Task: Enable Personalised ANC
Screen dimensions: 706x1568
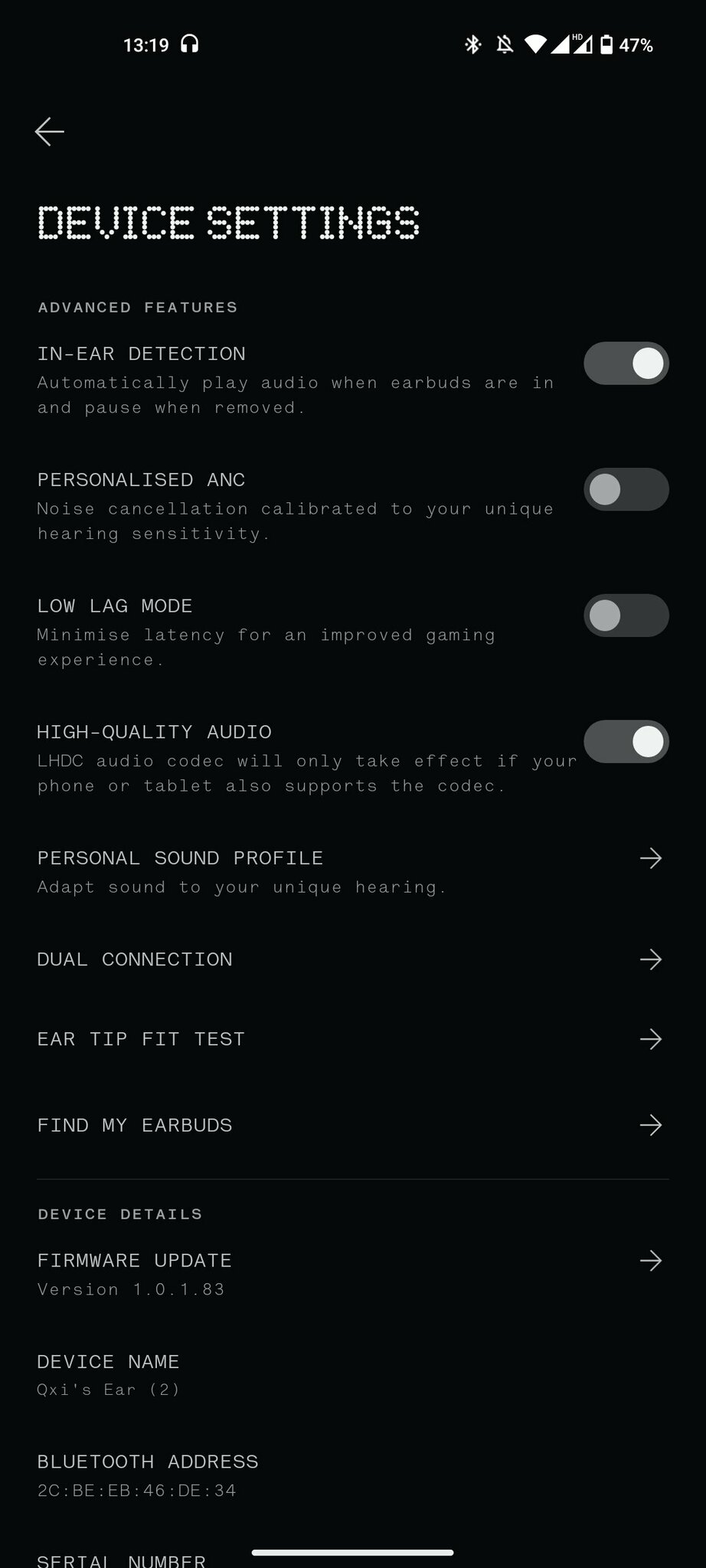Action: [626, 489]
